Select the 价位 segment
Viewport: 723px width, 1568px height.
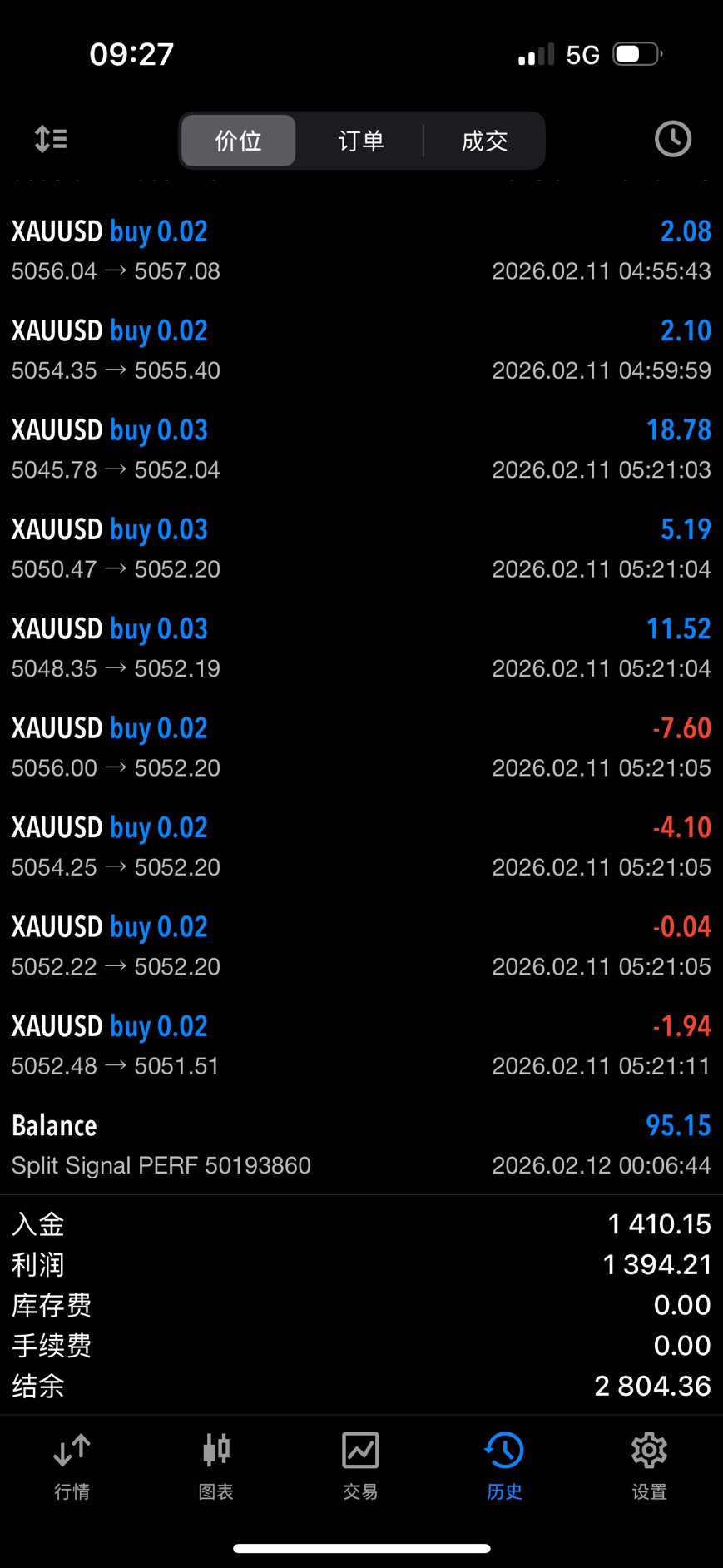(239, 141)
